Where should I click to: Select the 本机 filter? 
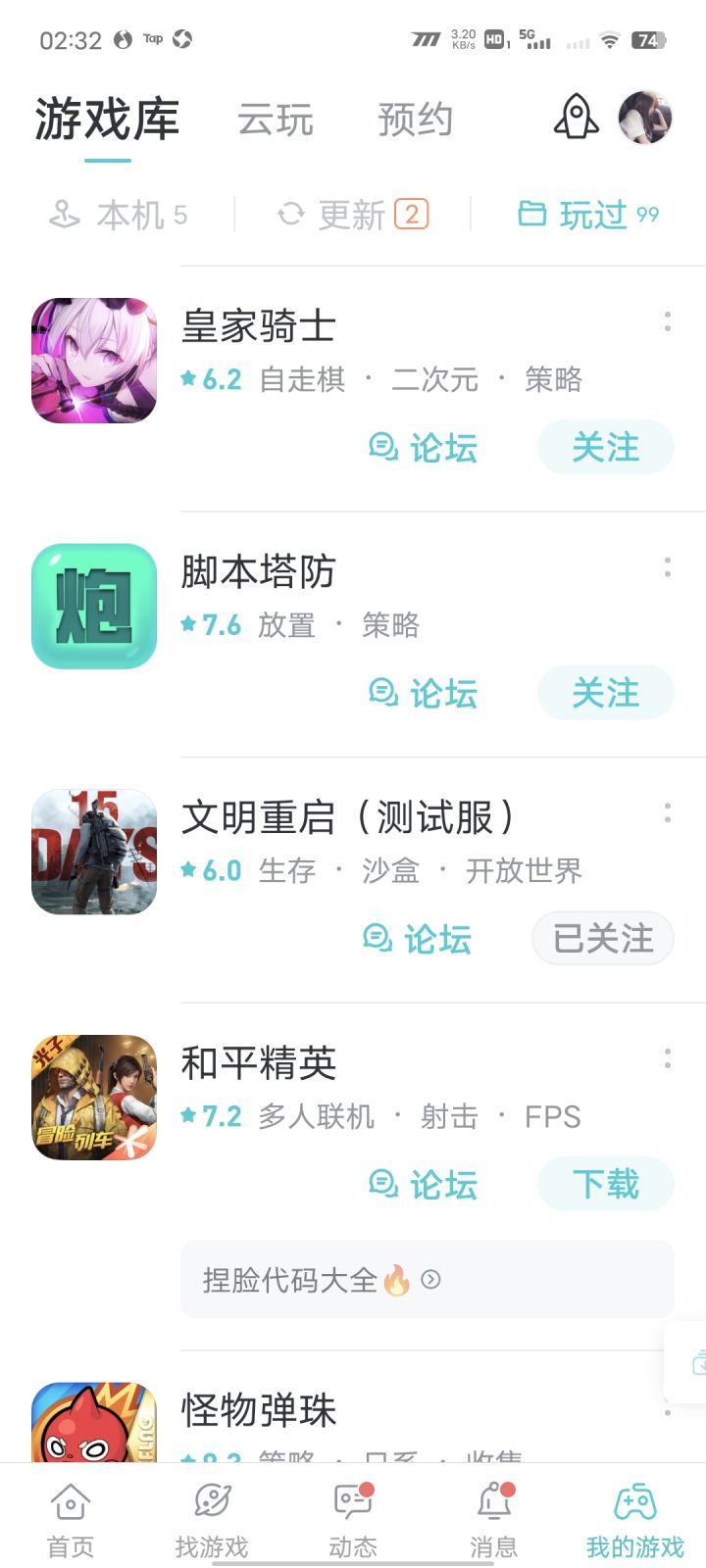(119, 215)
